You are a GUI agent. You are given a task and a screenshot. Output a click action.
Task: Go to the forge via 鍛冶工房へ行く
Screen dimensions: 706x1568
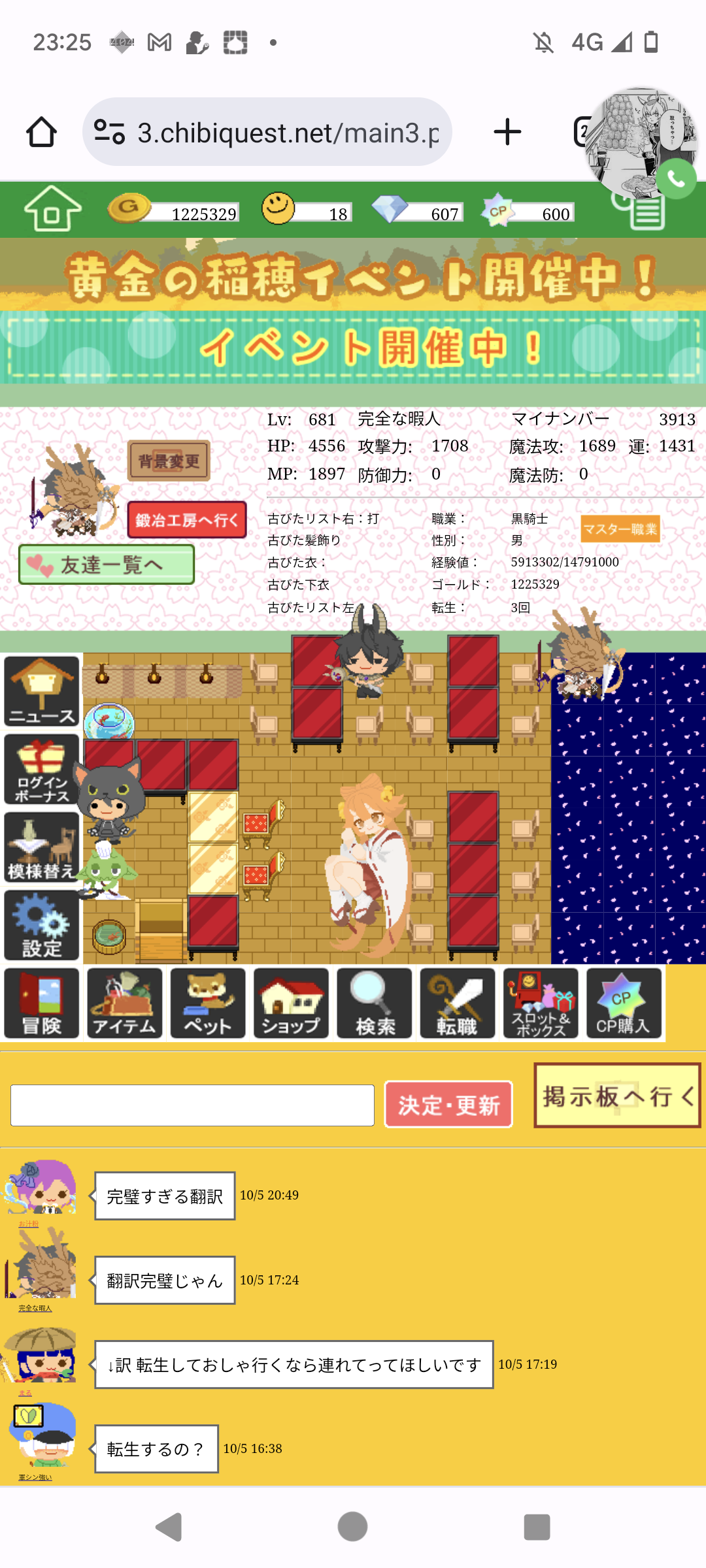point(187,520)
